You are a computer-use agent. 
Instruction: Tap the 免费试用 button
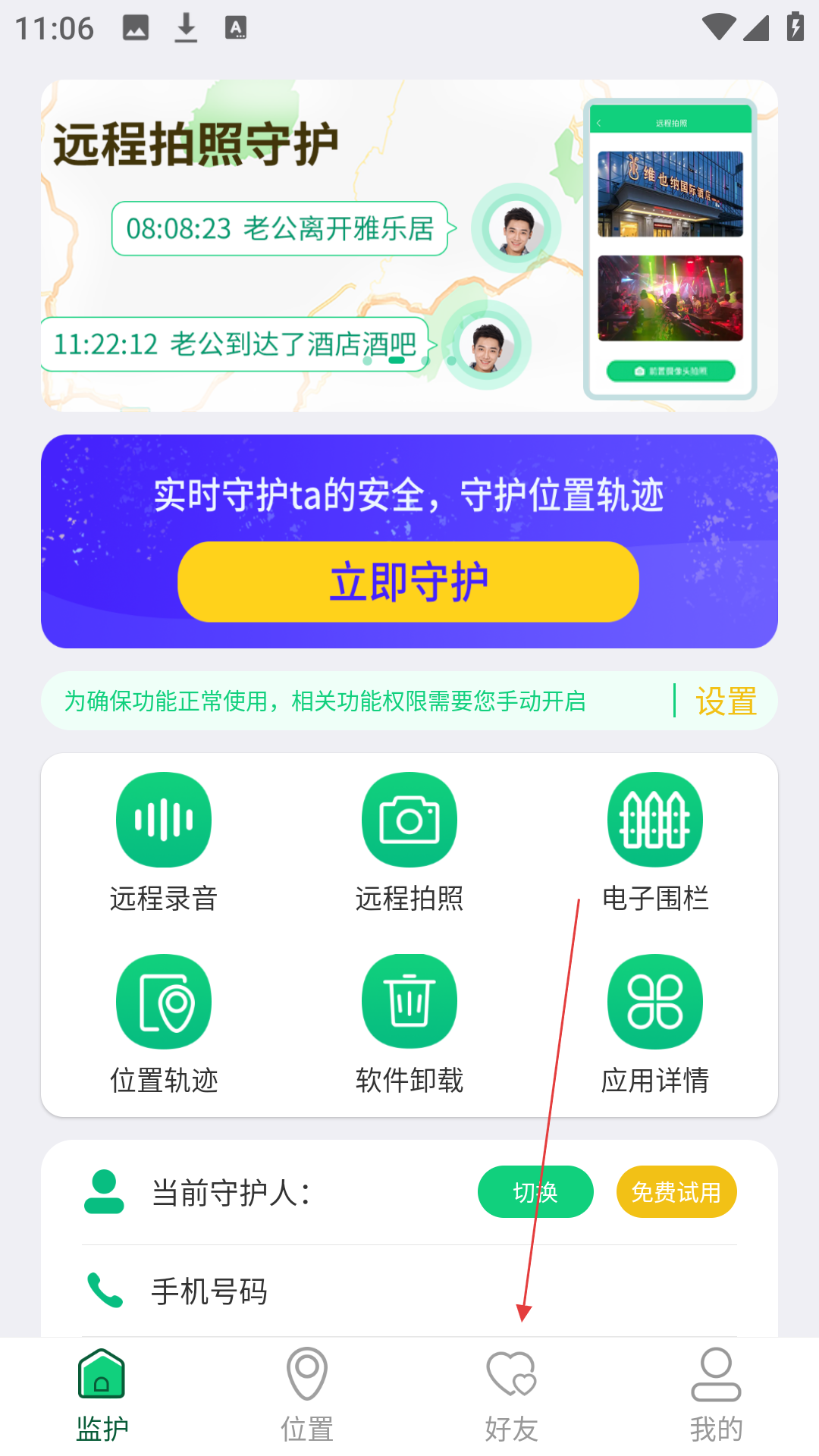tap(676, 1192)
